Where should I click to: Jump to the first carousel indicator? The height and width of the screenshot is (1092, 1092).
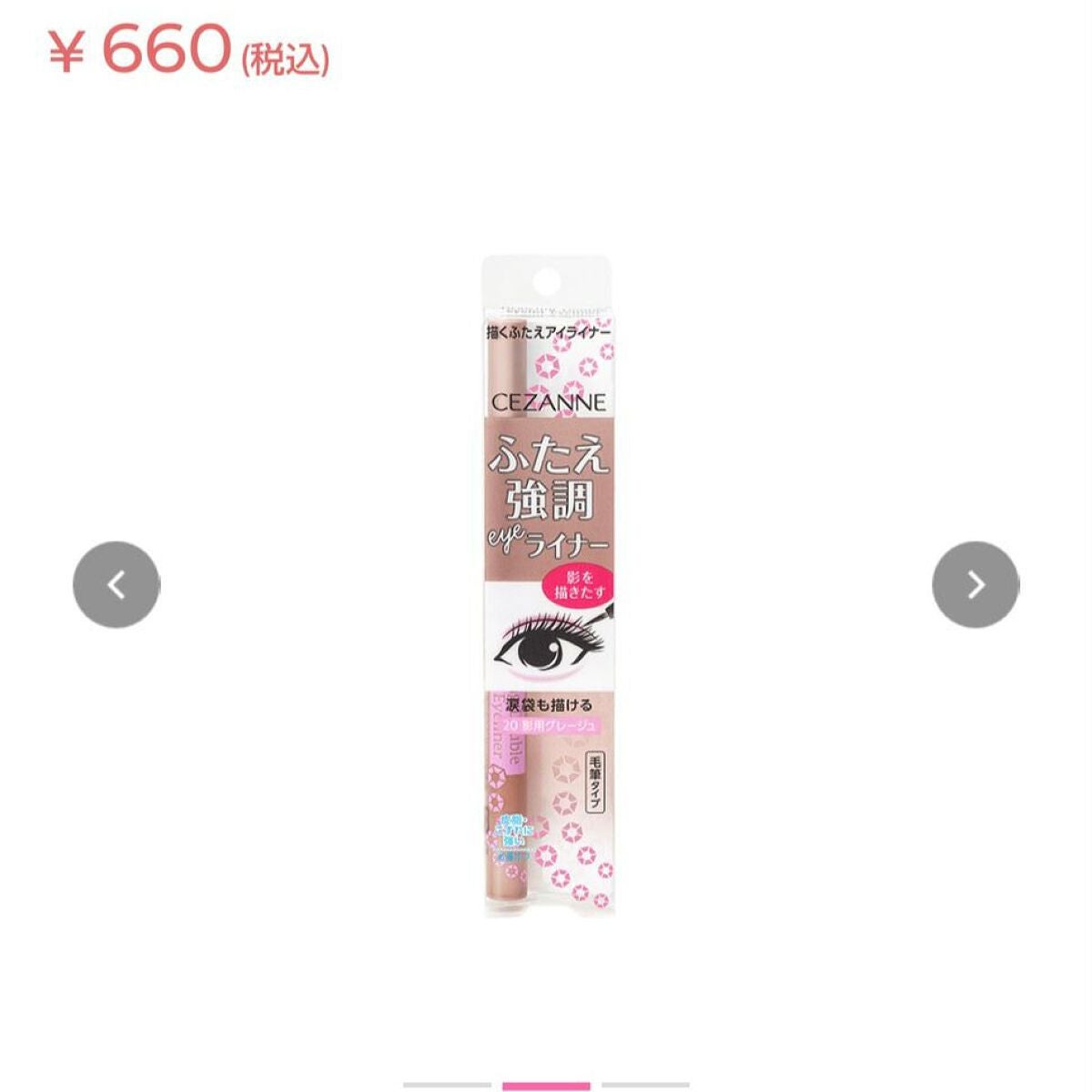(447, 1086)
